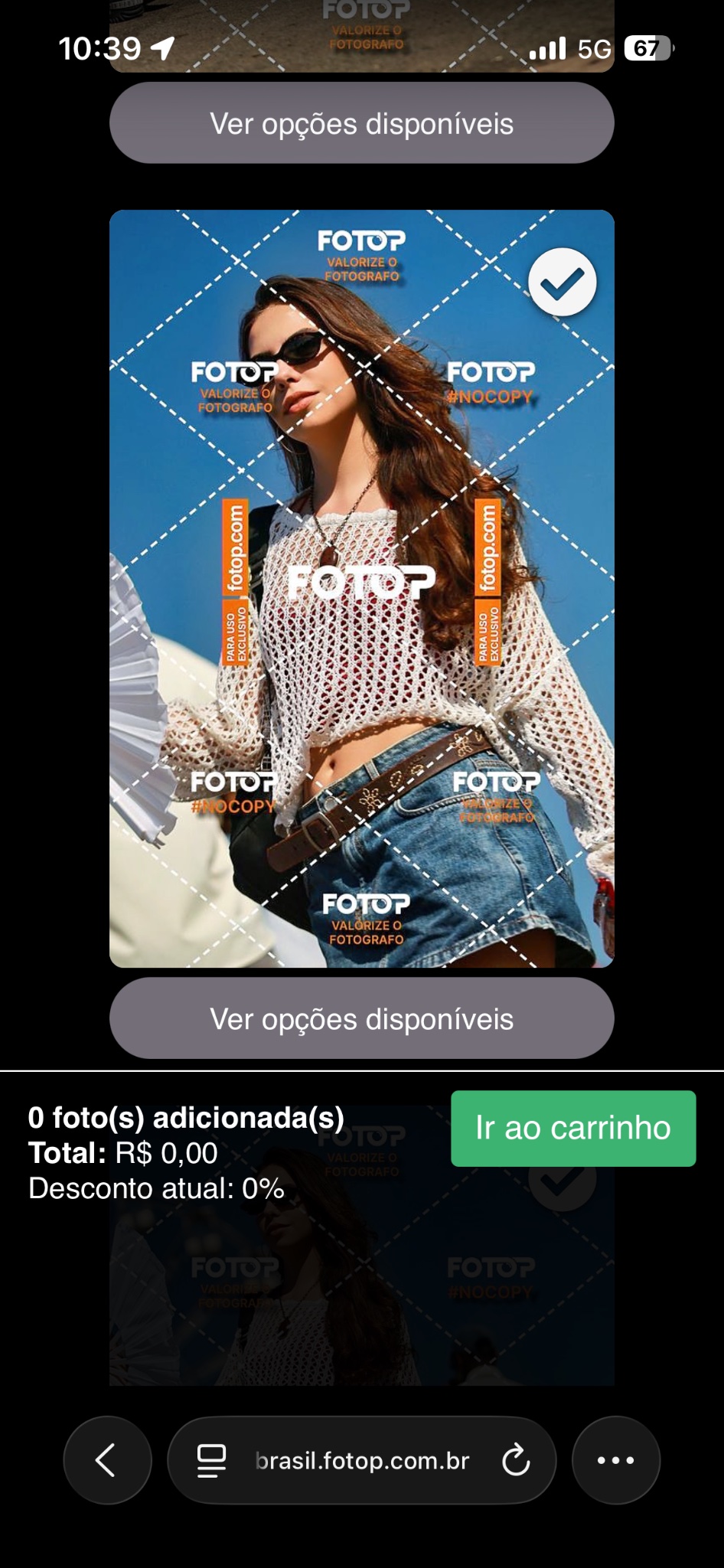Tap 'Ver opções disponíveis' under the fully visible photo
Screen dimensions: 724x1568
[361, 1018]
